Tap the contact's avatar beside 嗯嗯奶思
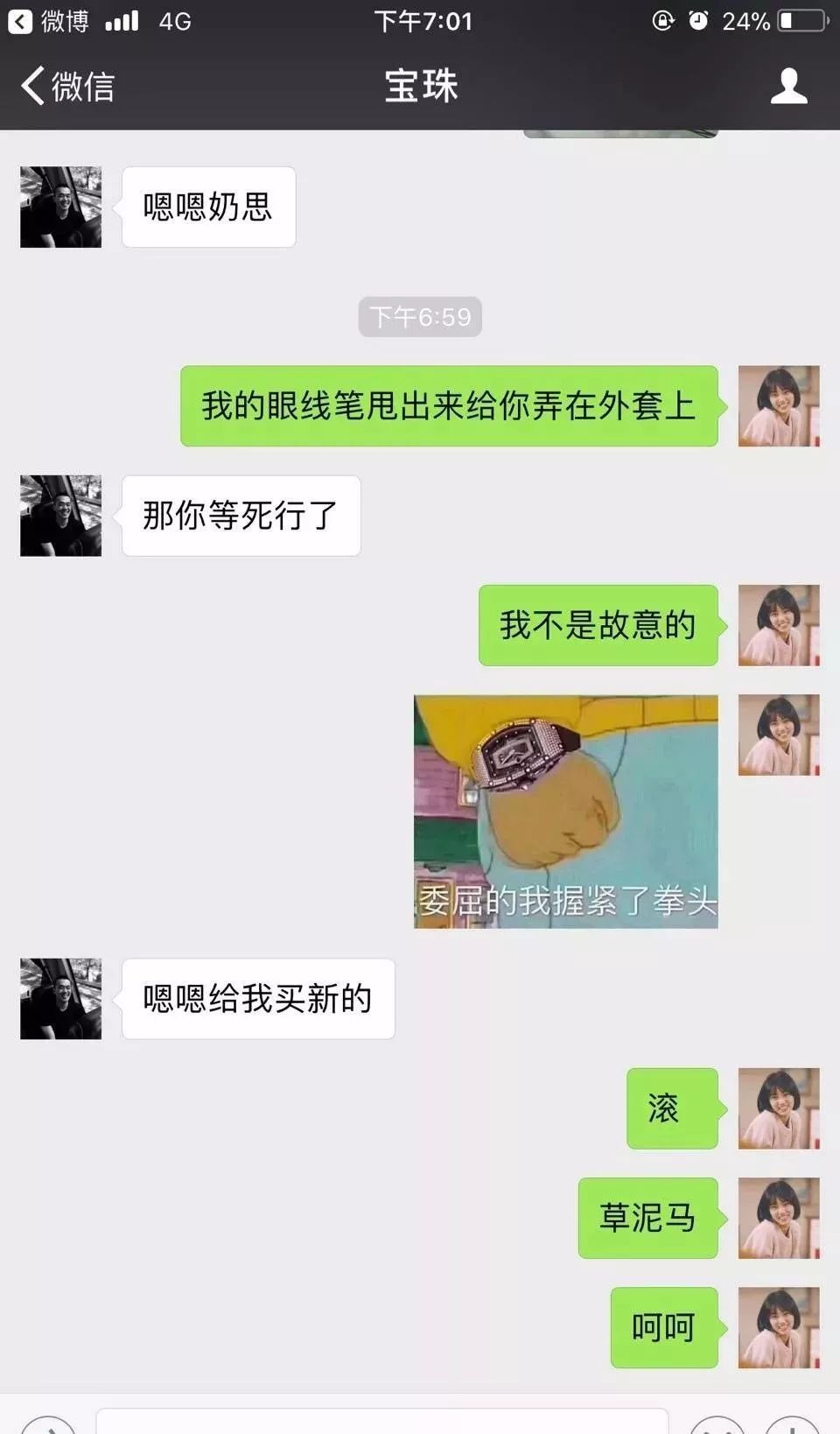Viewport: 840px width, 1434px height. tap(61, 207)
